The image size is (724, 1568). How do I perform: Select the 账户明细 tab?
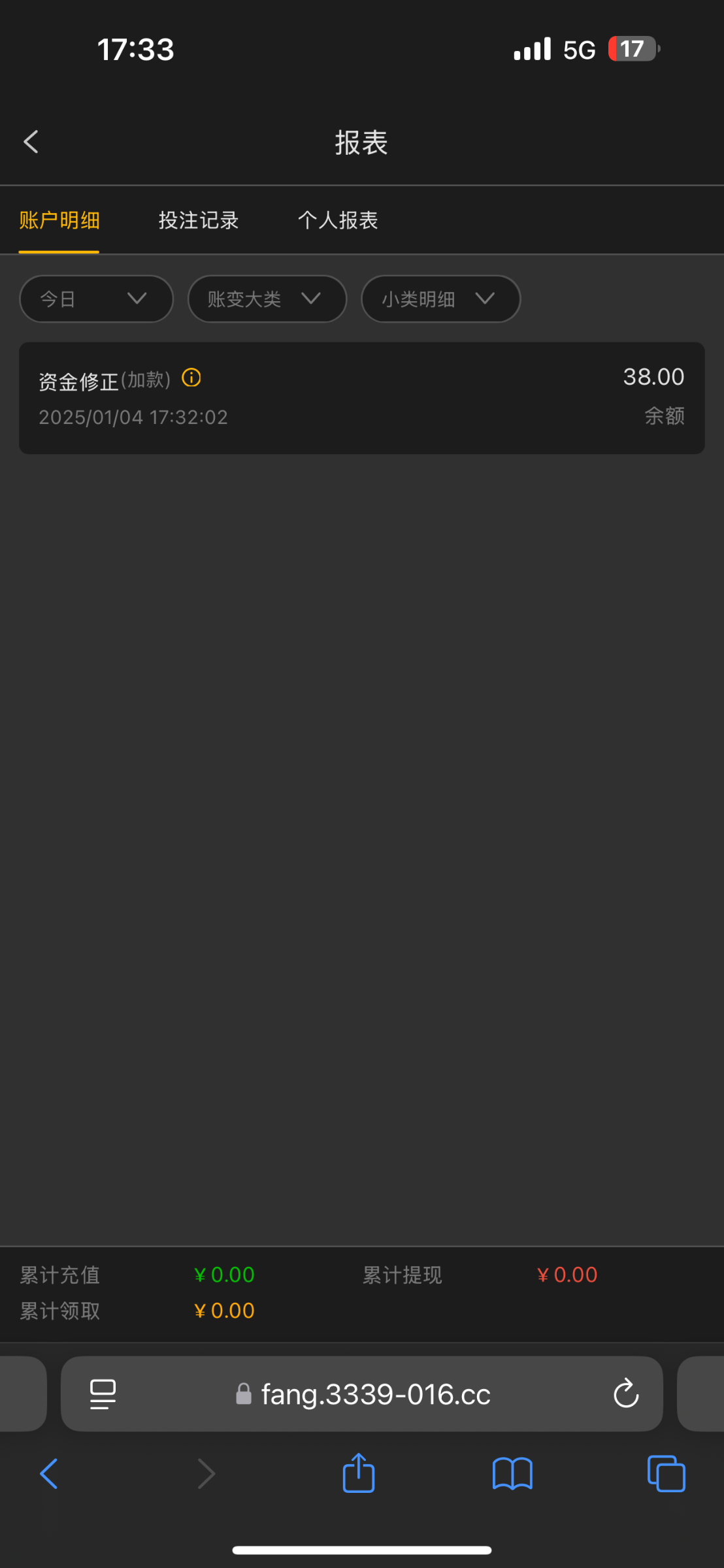point(59,220)
